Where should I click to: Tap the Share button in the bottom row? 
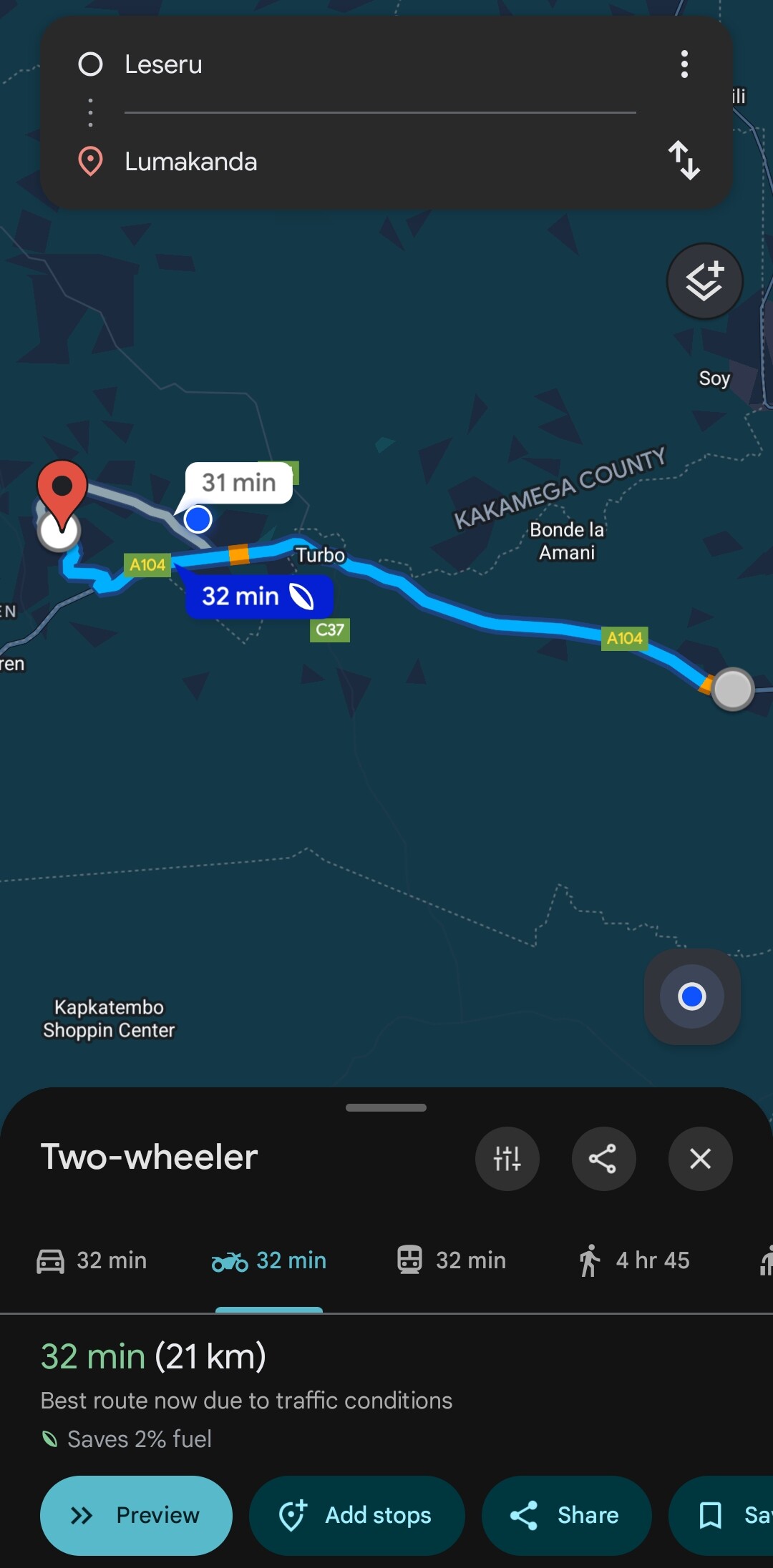(566, 1515)
